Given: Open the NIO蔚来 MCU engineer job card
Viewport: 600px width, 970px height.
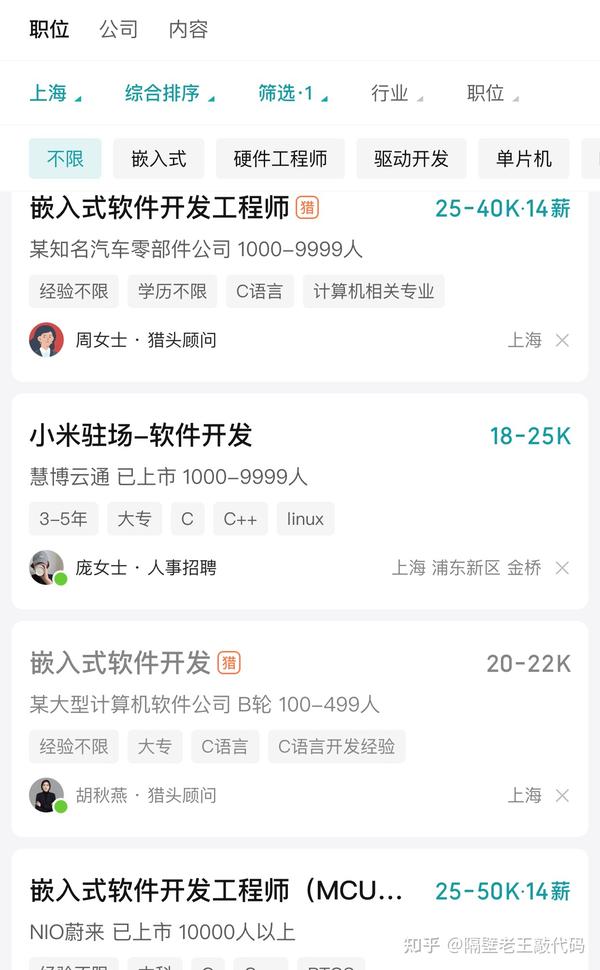Looking at the screenshot, I should [x=299, y=909].
